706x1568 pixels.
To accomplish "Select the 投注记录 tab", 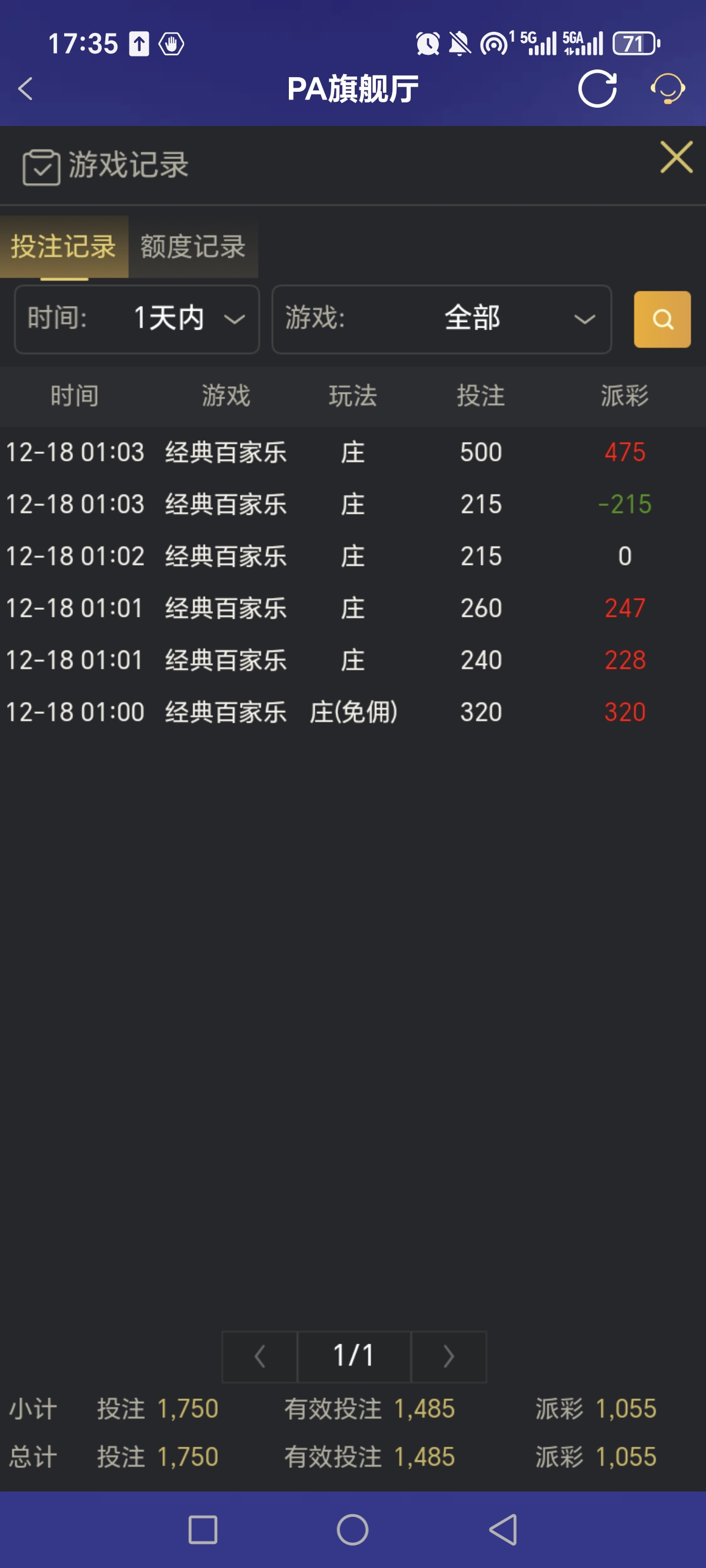I will [x=64, y=248].
